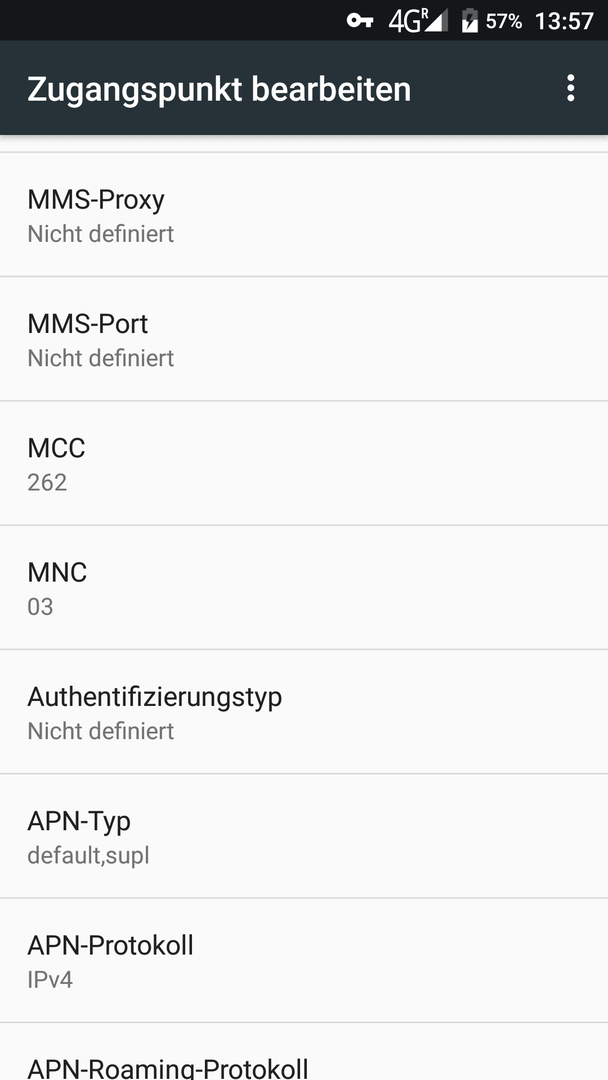Open the APN-Roaming-Protokoll row
The image size is (608, 1080).
pos(304,1052)
